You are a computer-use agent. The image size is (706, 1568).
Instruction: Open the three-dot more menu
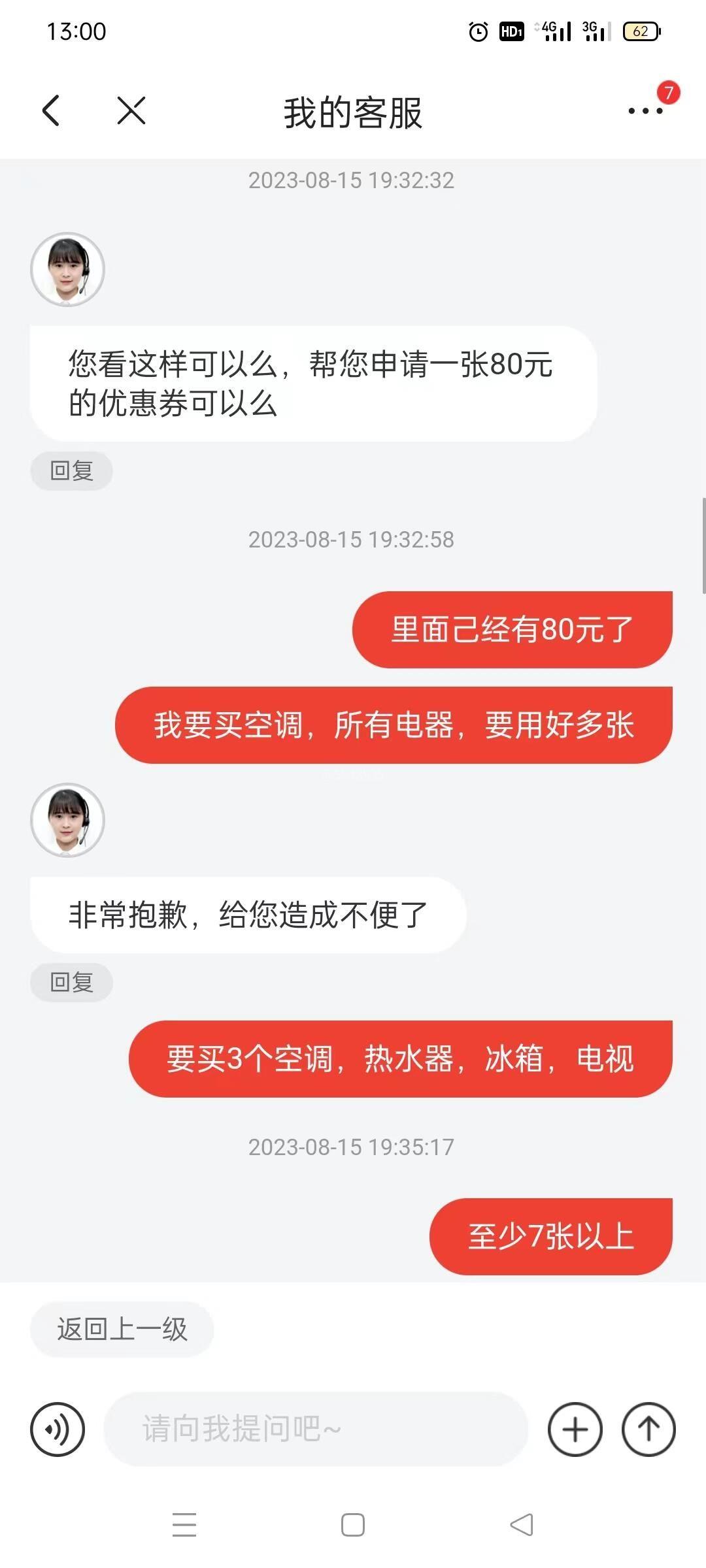click(x=645, y=110)
